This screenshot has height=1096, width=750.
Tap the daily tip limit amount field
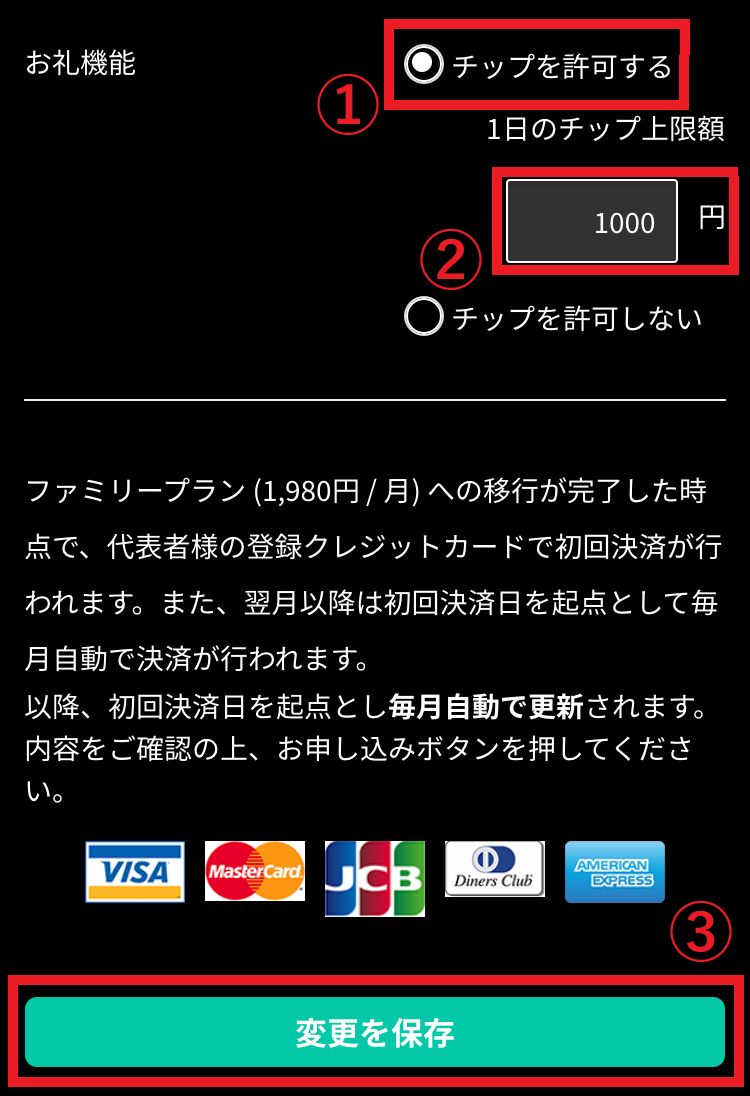point(591,221)
